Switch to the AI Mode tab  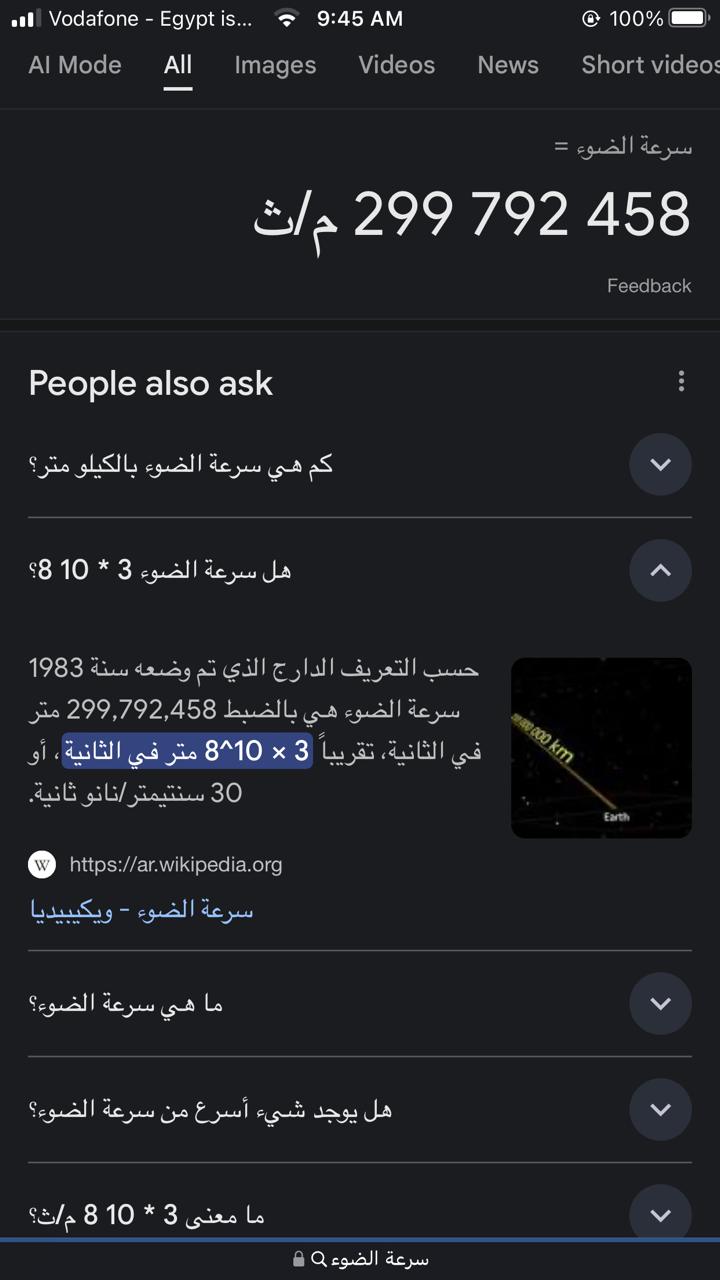(x=75, y=65)
